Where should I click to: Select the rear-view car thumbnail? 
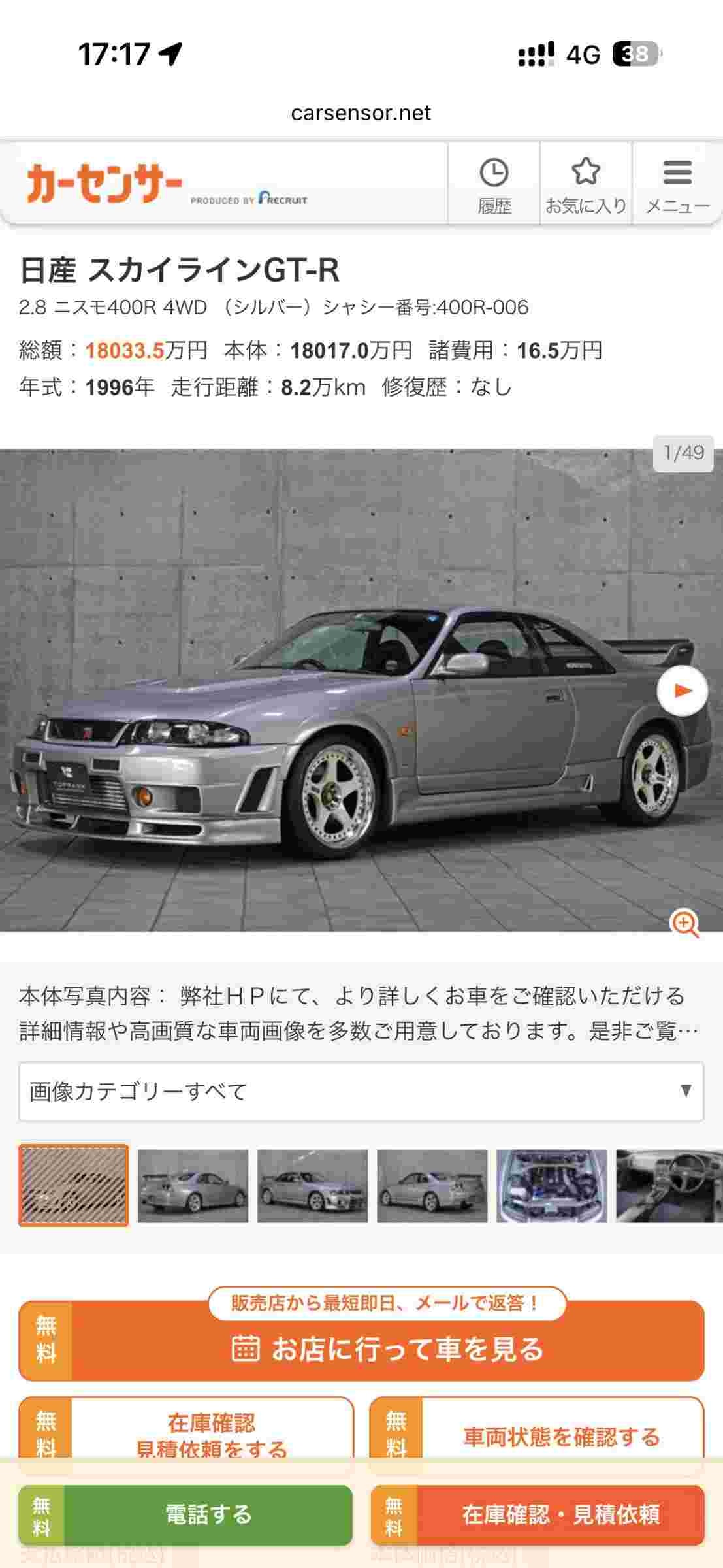pos(193,1186)
